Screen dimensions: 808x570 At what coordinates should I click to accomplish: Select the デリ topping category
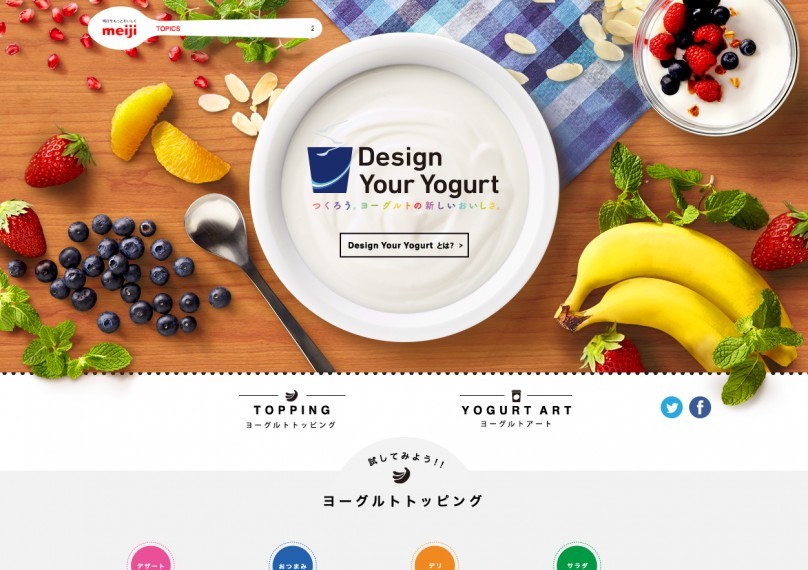pos(435,560)
